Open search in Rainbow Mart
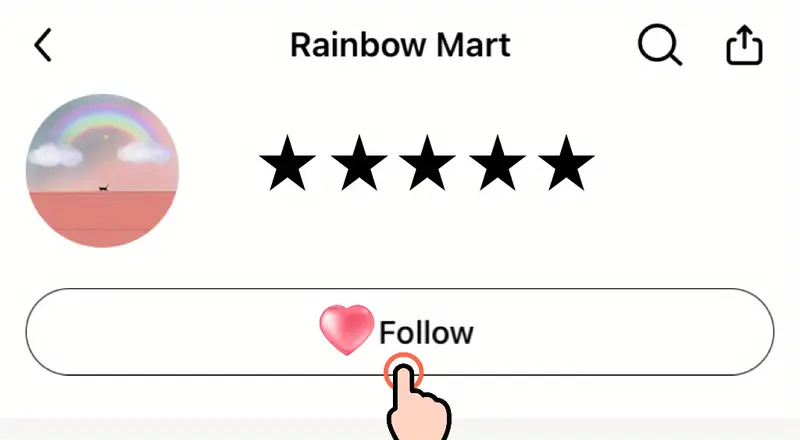The width and height of the screenshot is (800, 440). tap(659, 45)
